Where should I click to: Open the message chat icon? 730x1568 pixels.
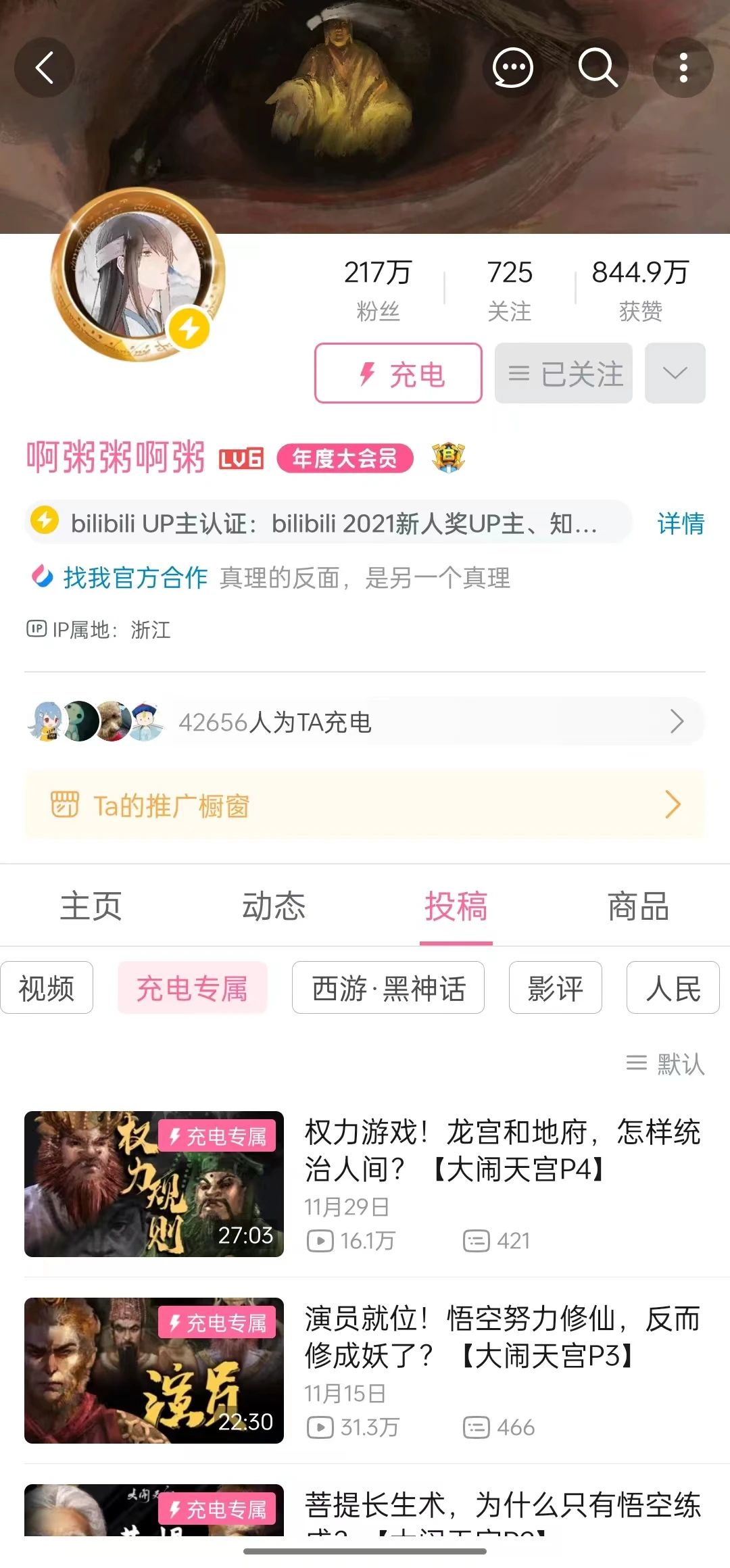(512, 68)
